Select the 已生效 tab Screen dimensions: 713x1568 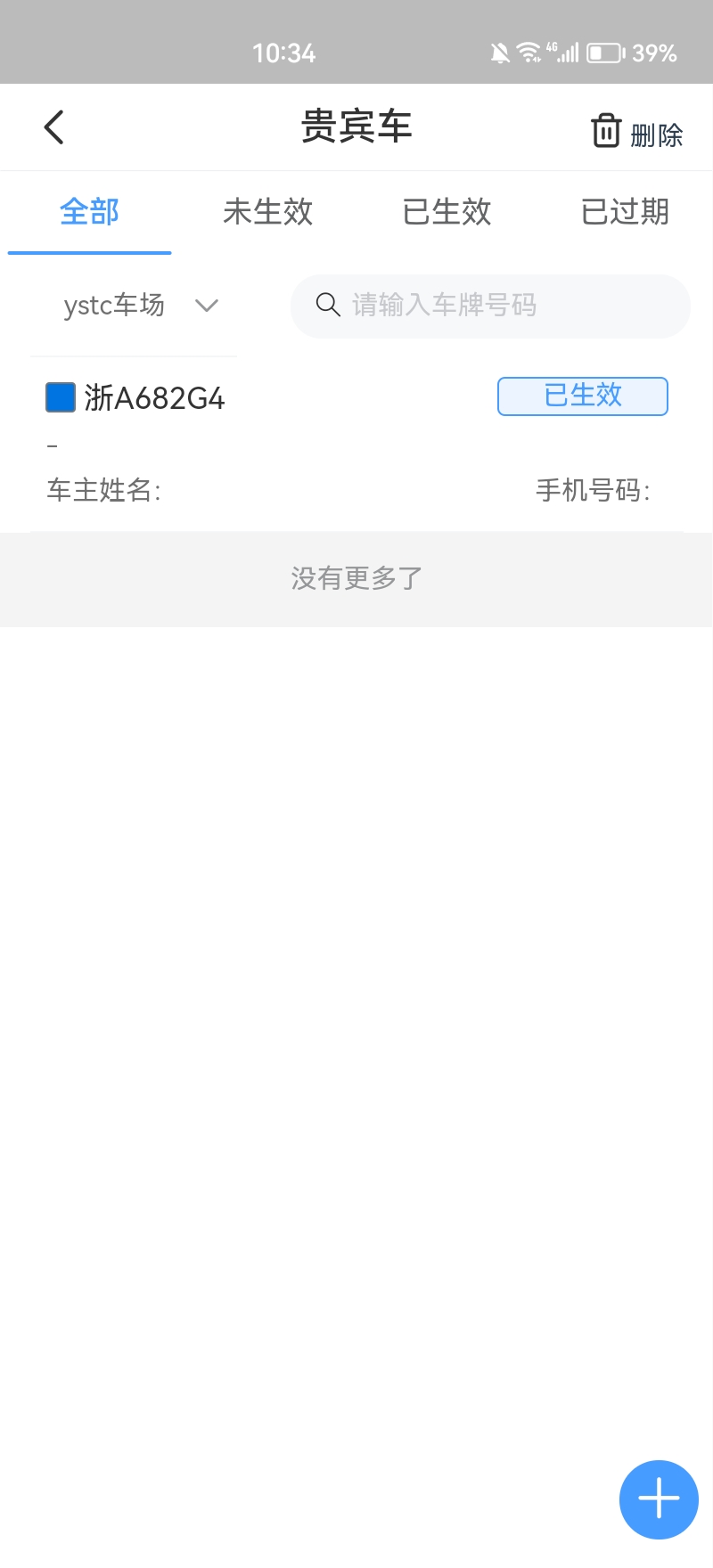[446, 212]
